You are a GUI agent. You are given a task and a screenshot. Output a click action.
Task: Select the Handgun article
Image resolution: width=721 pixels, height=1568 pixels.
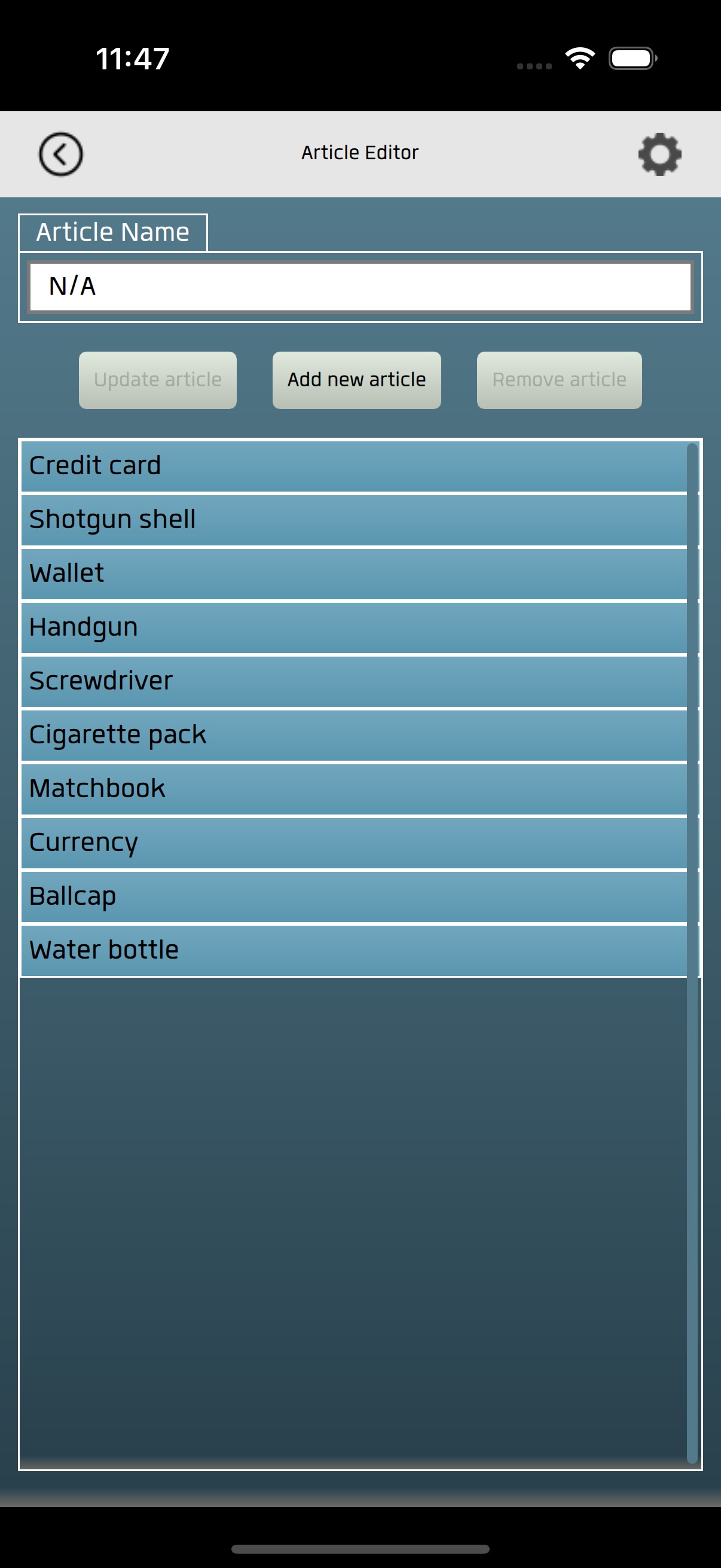coord(355,627)
